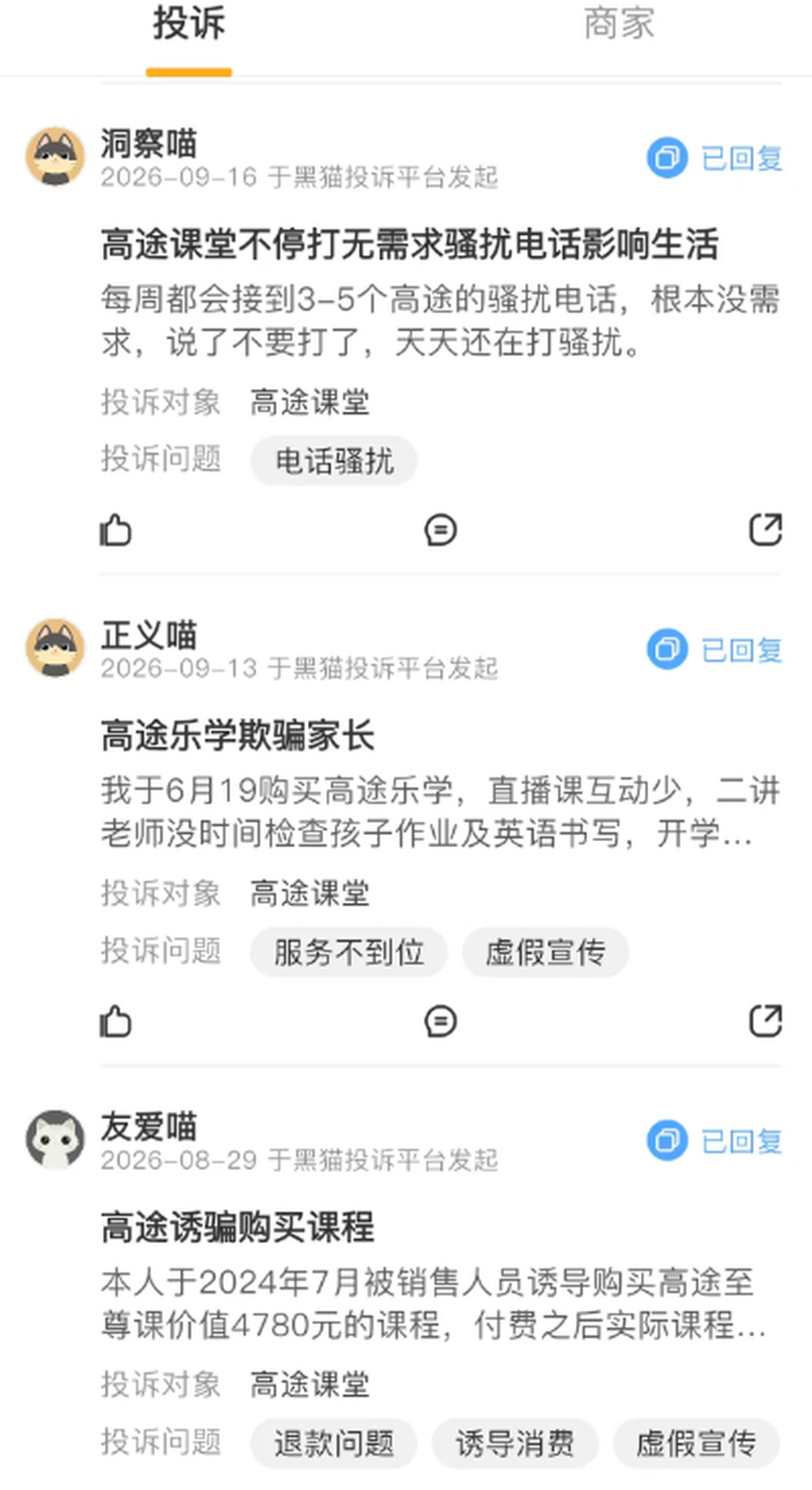Tap the 服务不到位 chip
Image resolution: width=812 pixels, height=1490 pixels.
(x=349, y=952)
